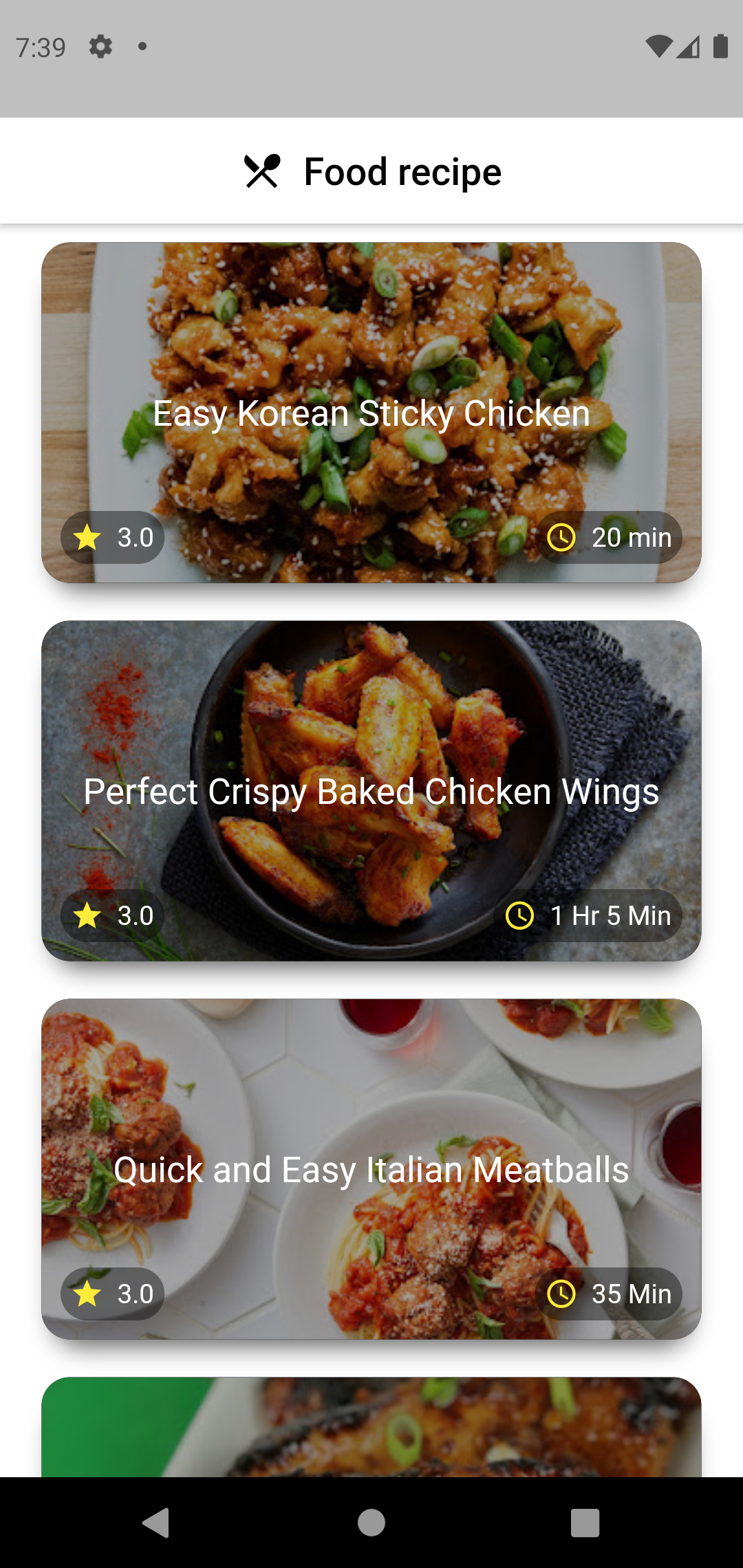View Perfect Crispy Baked Chicken Wings recipe
Screen dimensions: 743x1568
click(x=371, y=791)
